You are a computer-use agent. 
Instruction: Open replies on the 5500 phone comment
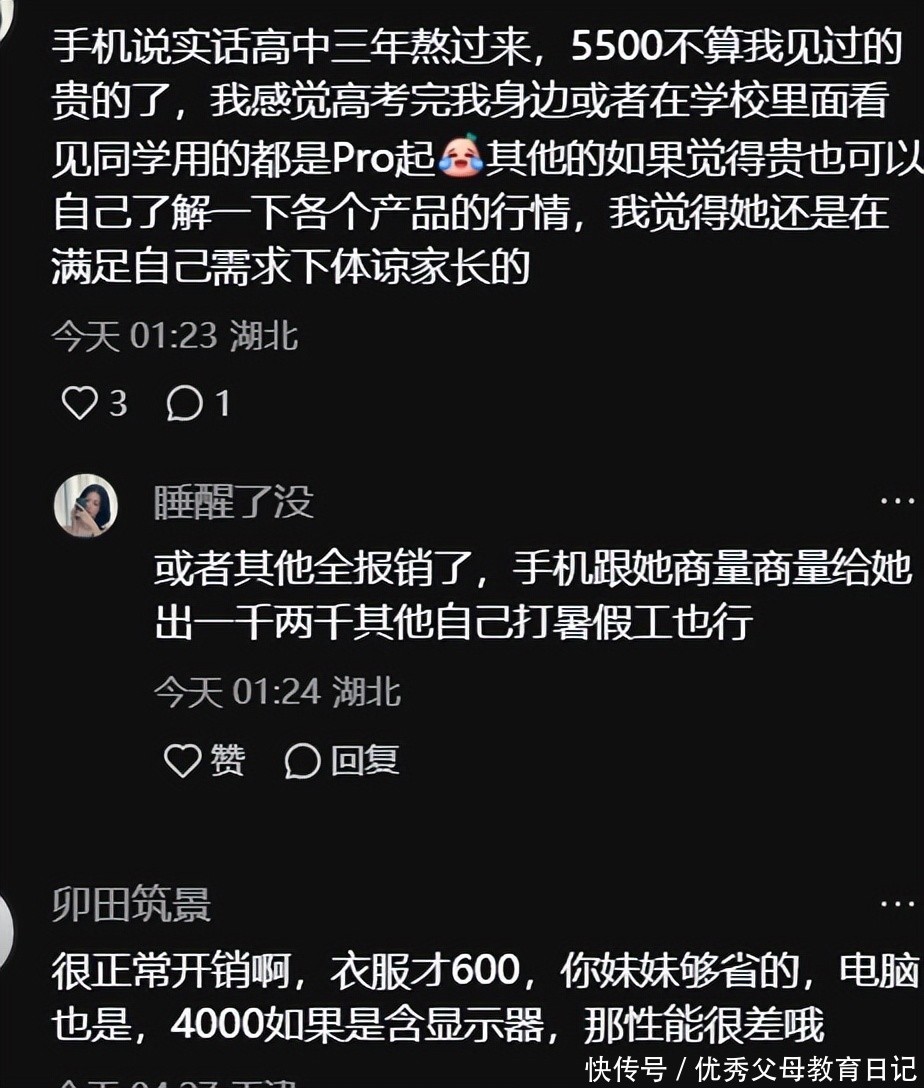pos(185,403)
